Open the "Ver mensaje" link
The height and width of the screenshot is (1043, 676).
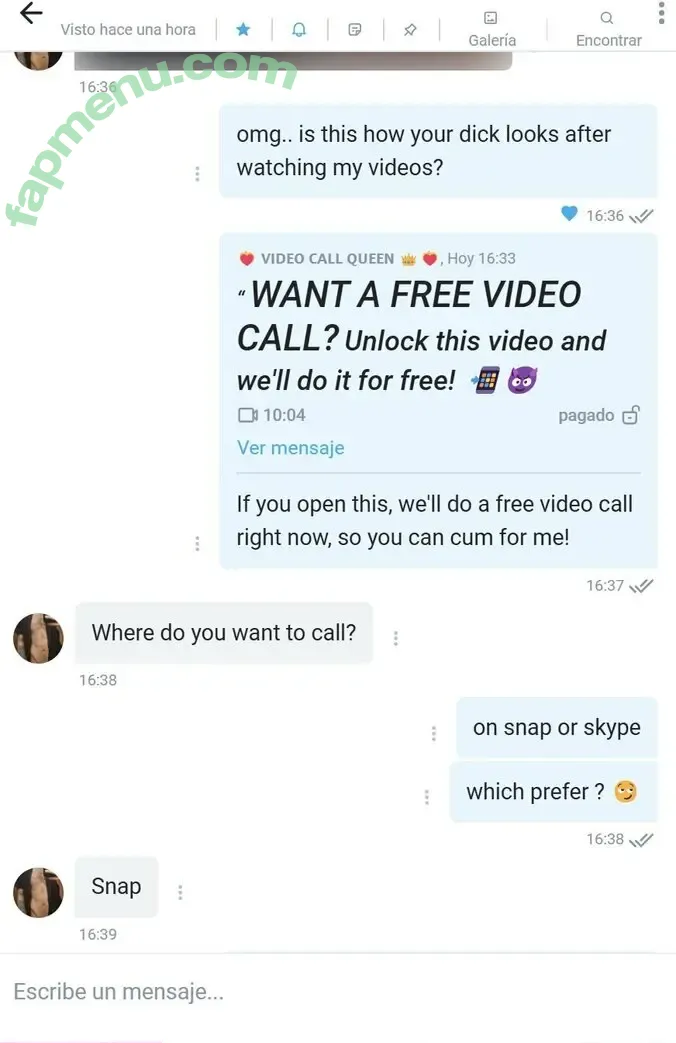[x=290, y=448]
